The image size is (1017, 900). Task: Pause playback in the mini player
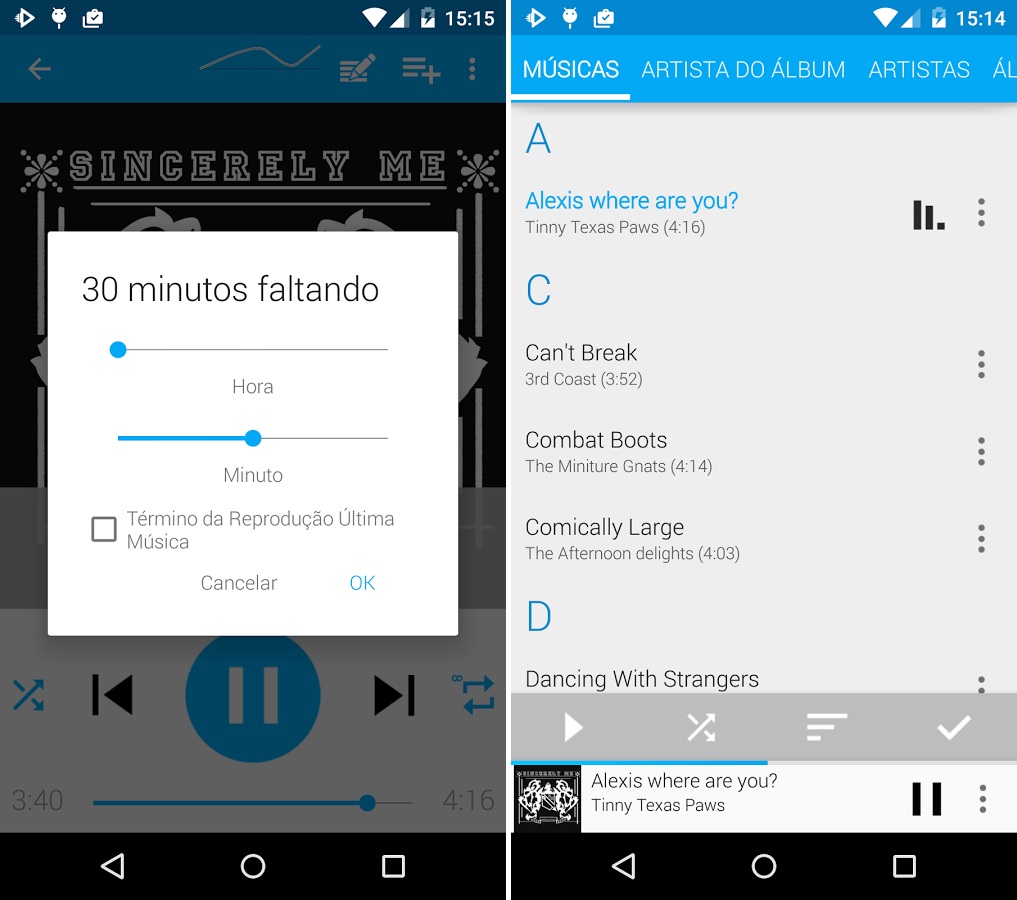926,798
